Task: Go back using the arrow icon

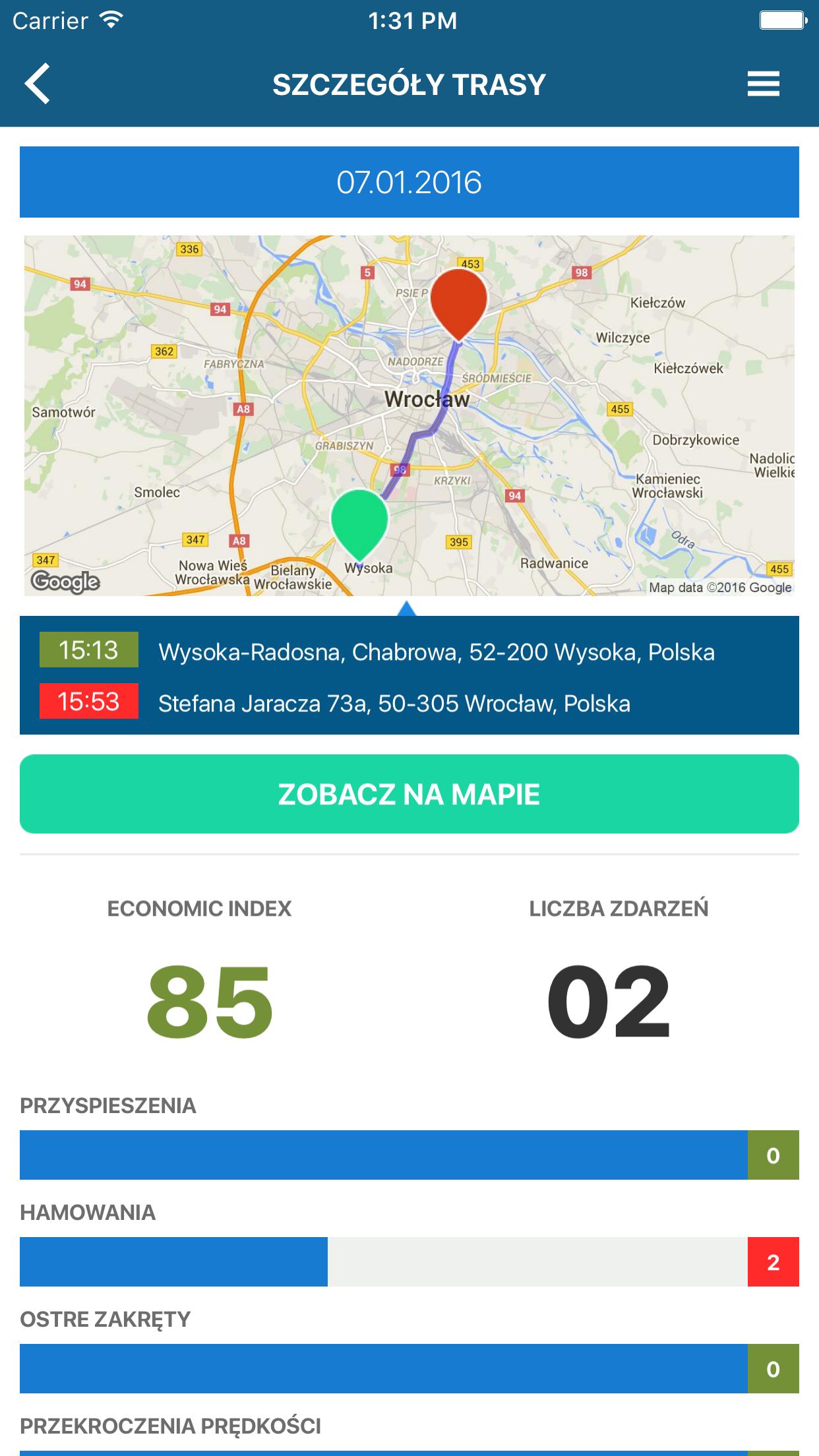Action: click(x=38, y=84)
